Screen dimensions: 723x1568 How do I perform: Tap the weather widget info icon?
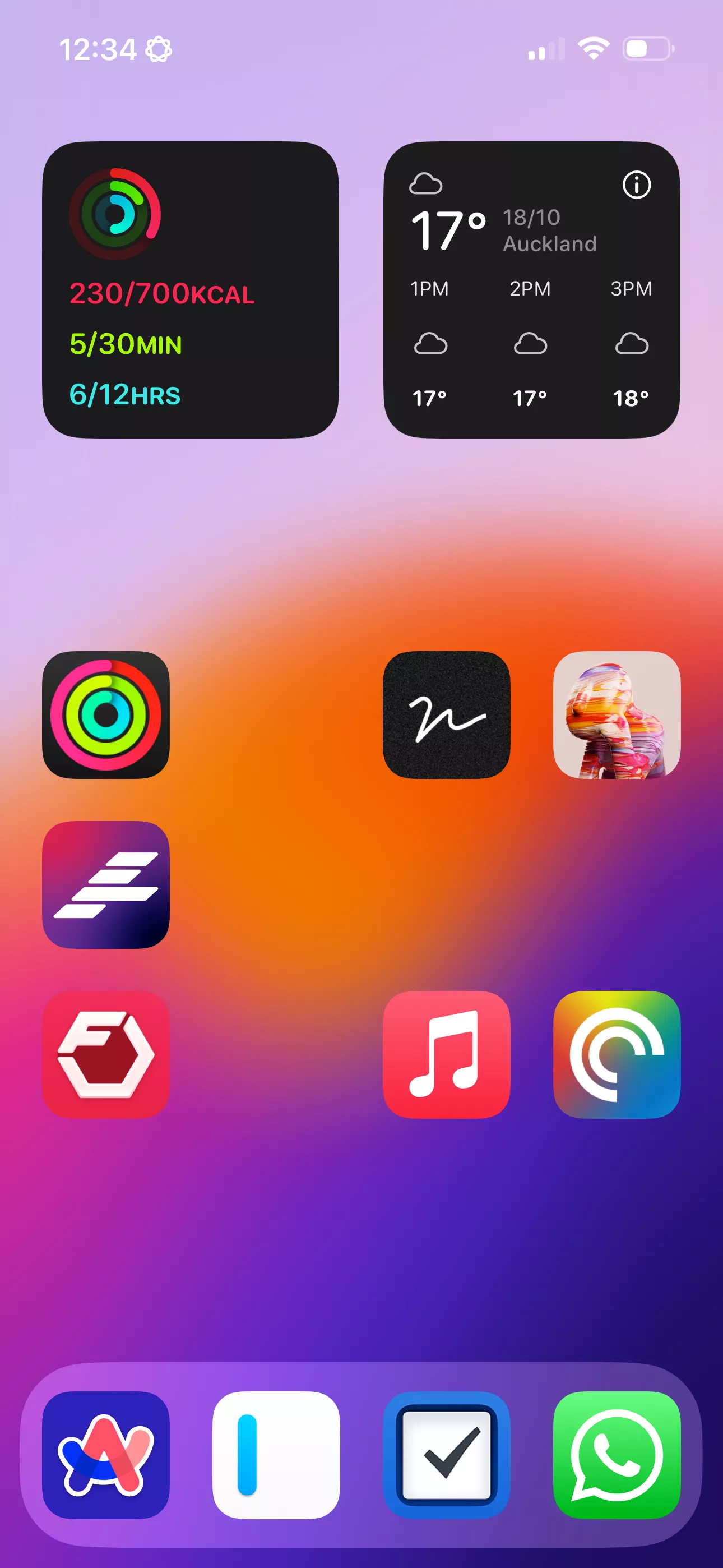tap(637, 185)
